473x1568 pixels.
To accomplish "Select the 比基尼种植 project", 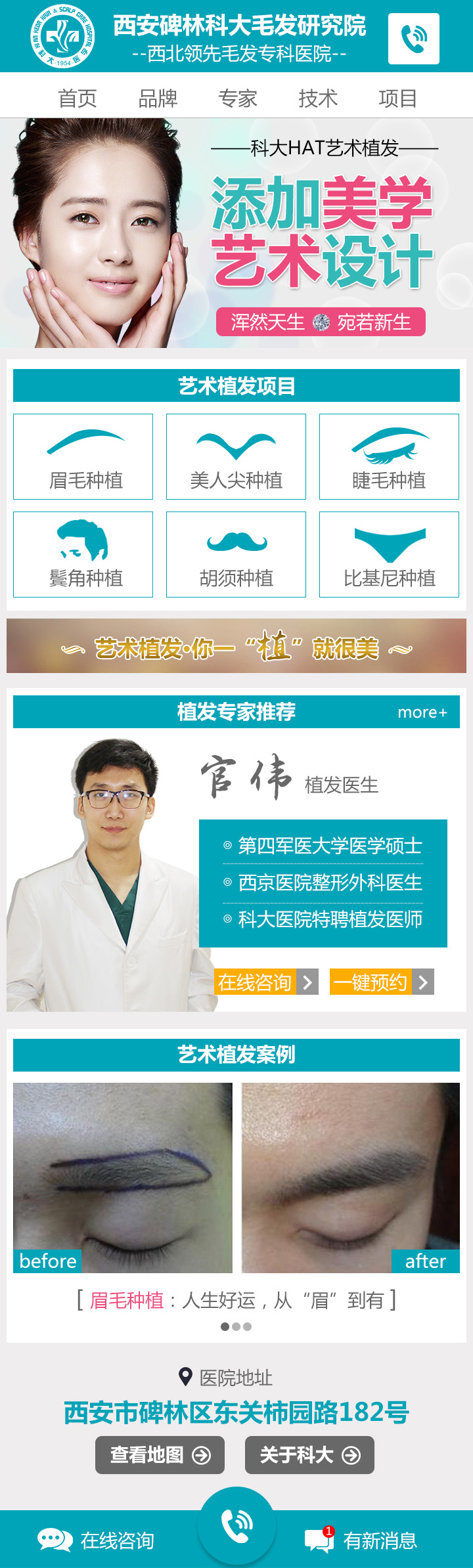I will coord(389,555).
